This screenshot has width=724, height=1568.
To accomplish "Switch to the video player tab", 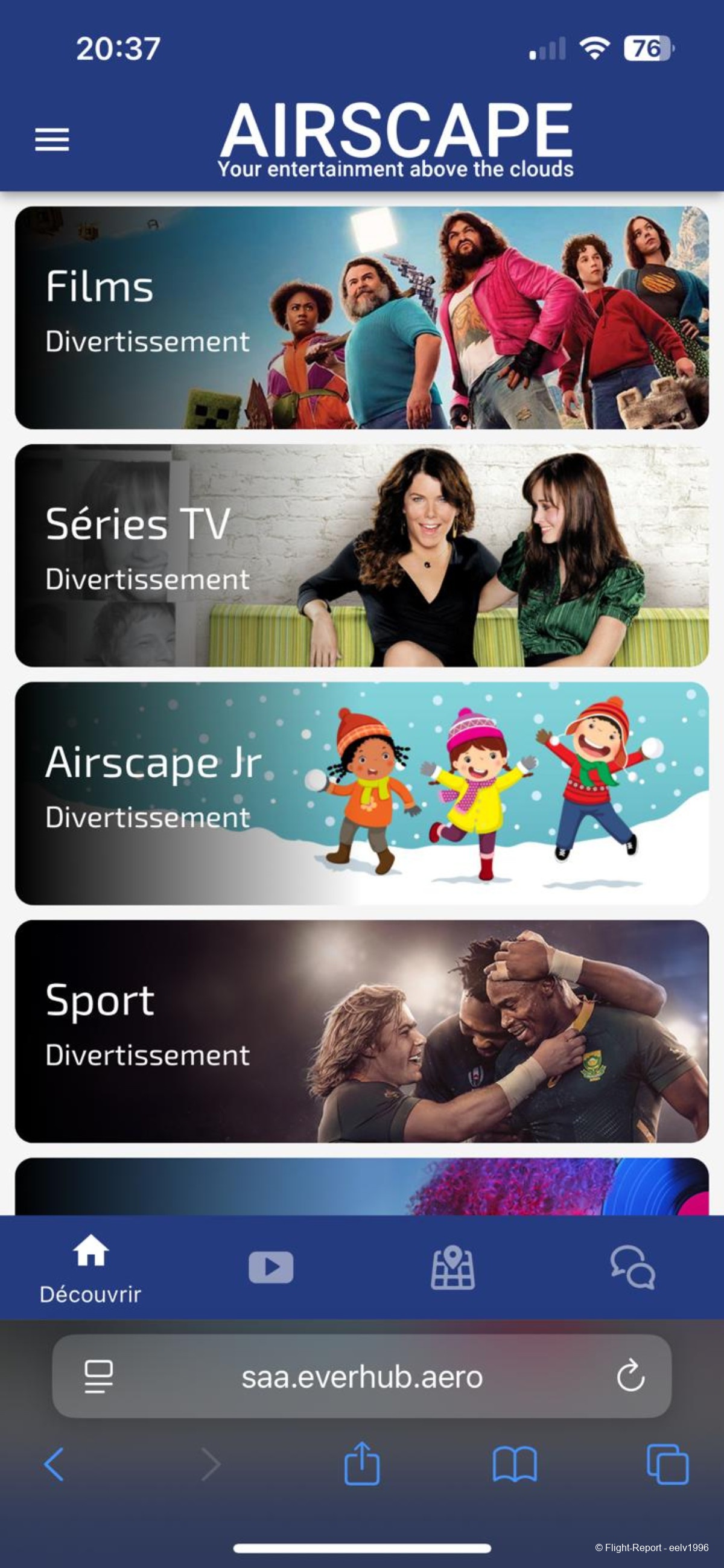I will point(271,1267).
